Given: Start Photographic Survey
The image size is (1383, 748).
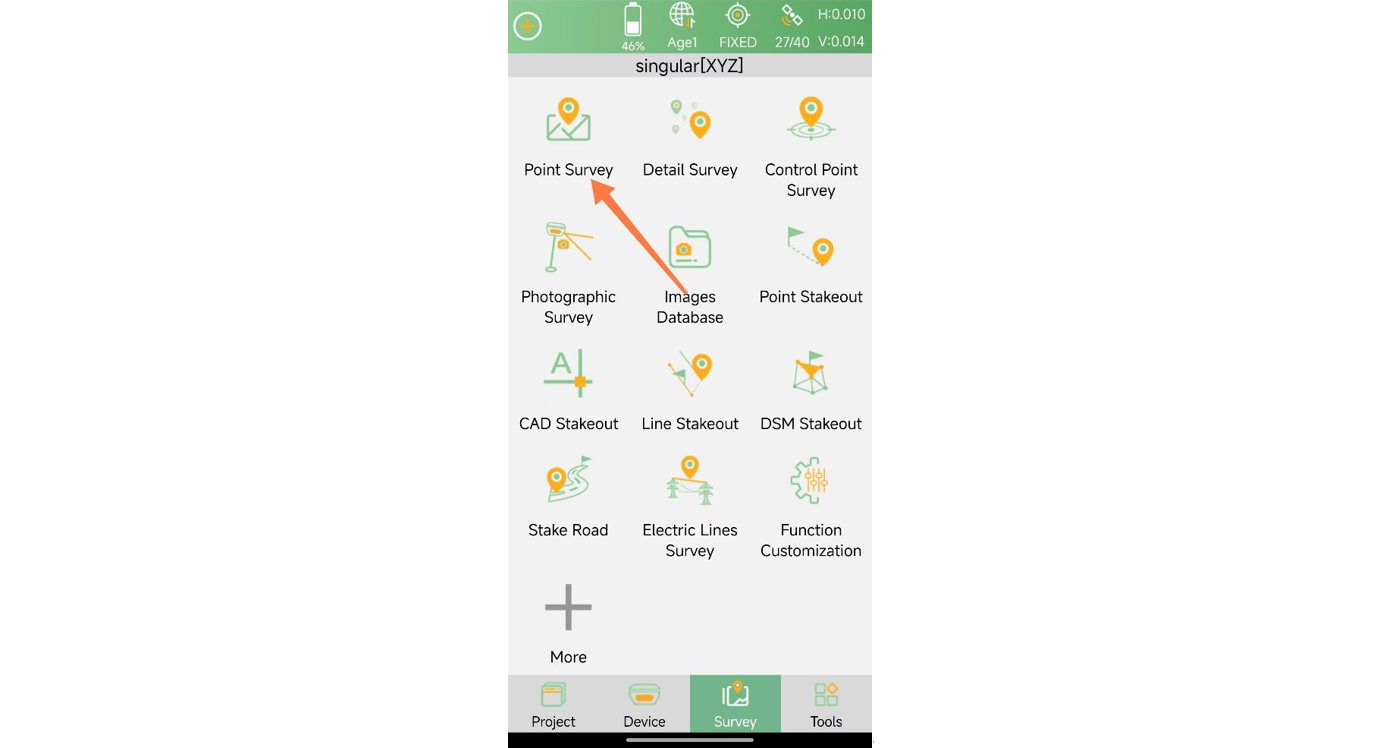Looking at the screenshot, I should point(568,268).
